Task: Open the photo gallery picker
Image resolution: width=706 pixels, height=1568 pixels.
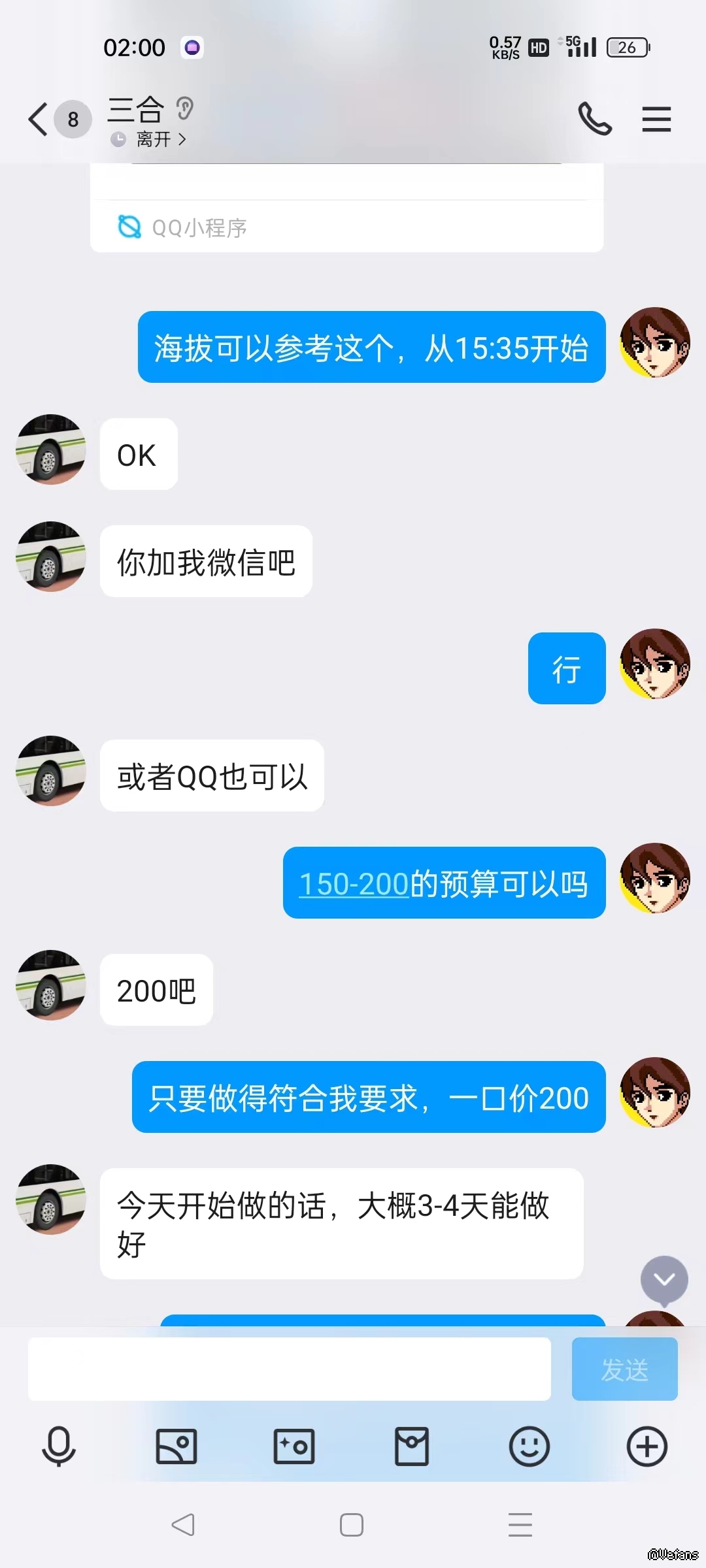Action: pyautogui.click(x=176, y=1446)
